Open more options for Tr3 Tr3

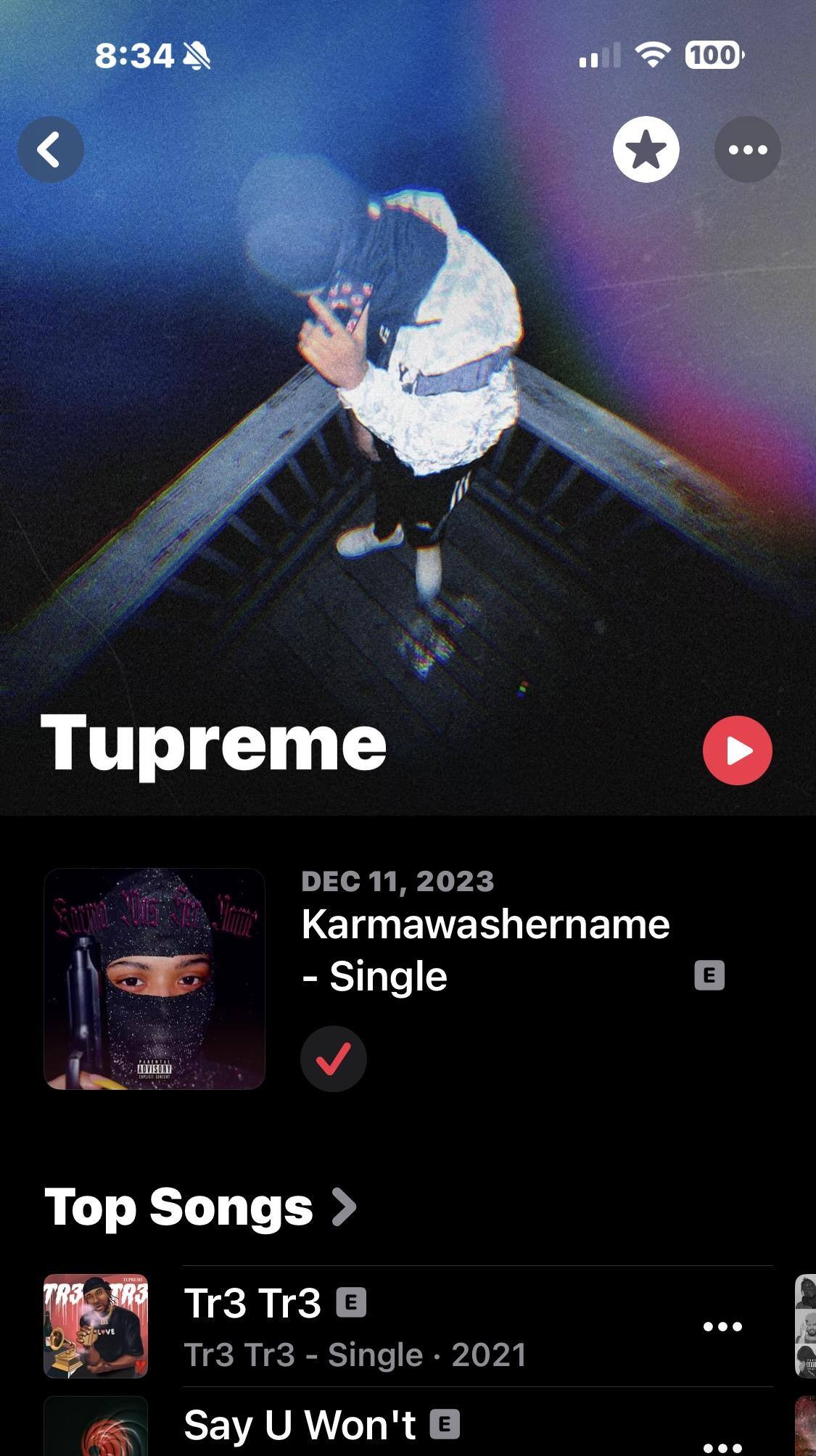point(722,1326)
